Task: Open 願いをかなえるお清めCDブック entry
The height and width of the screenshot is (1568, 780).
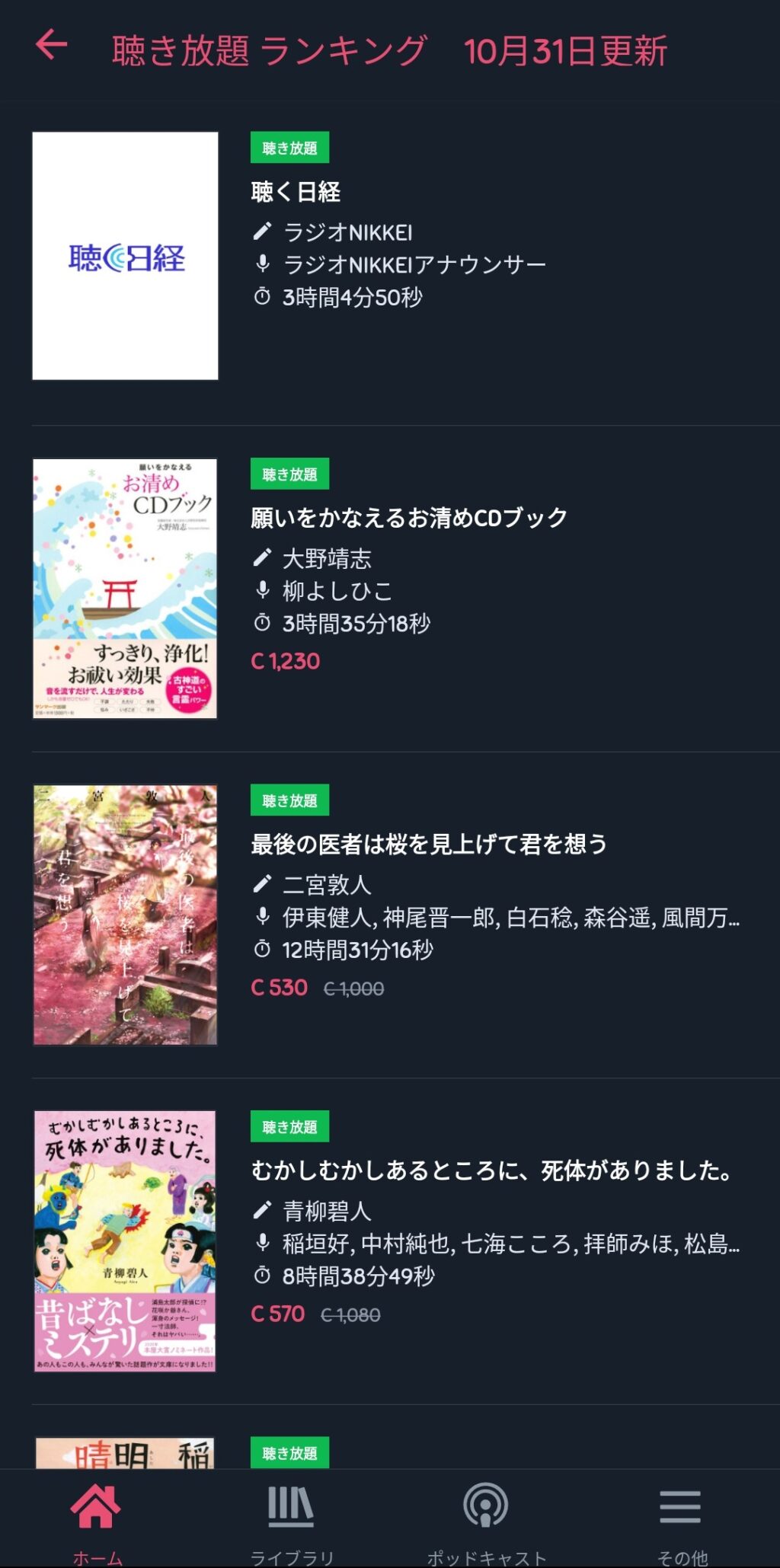Action: click(x=408, y=518)
